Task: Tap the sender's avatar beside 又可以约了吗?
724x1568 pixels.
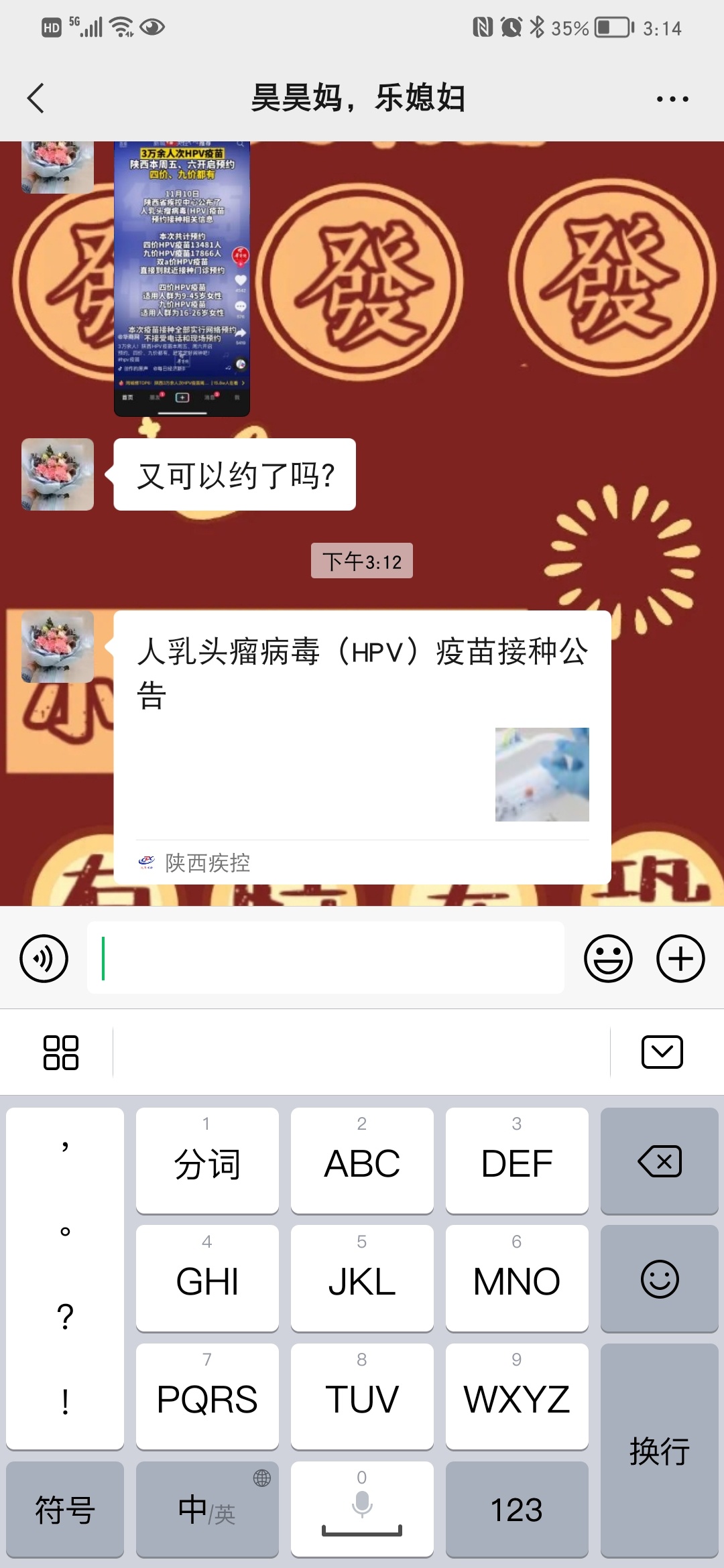Action: (x=58, y=474)
